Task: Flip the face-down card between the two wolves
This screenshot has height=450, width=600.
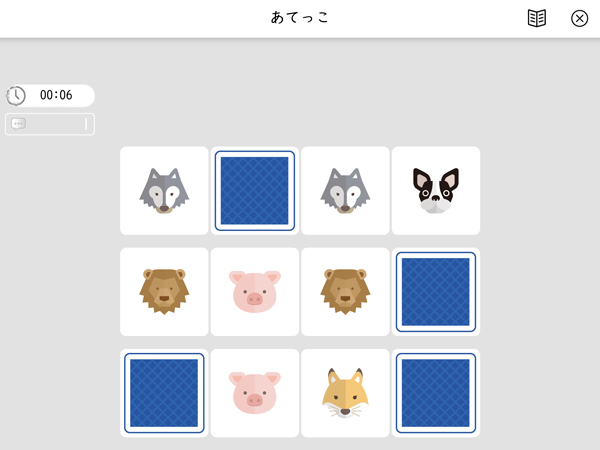Action: [255, 190]
